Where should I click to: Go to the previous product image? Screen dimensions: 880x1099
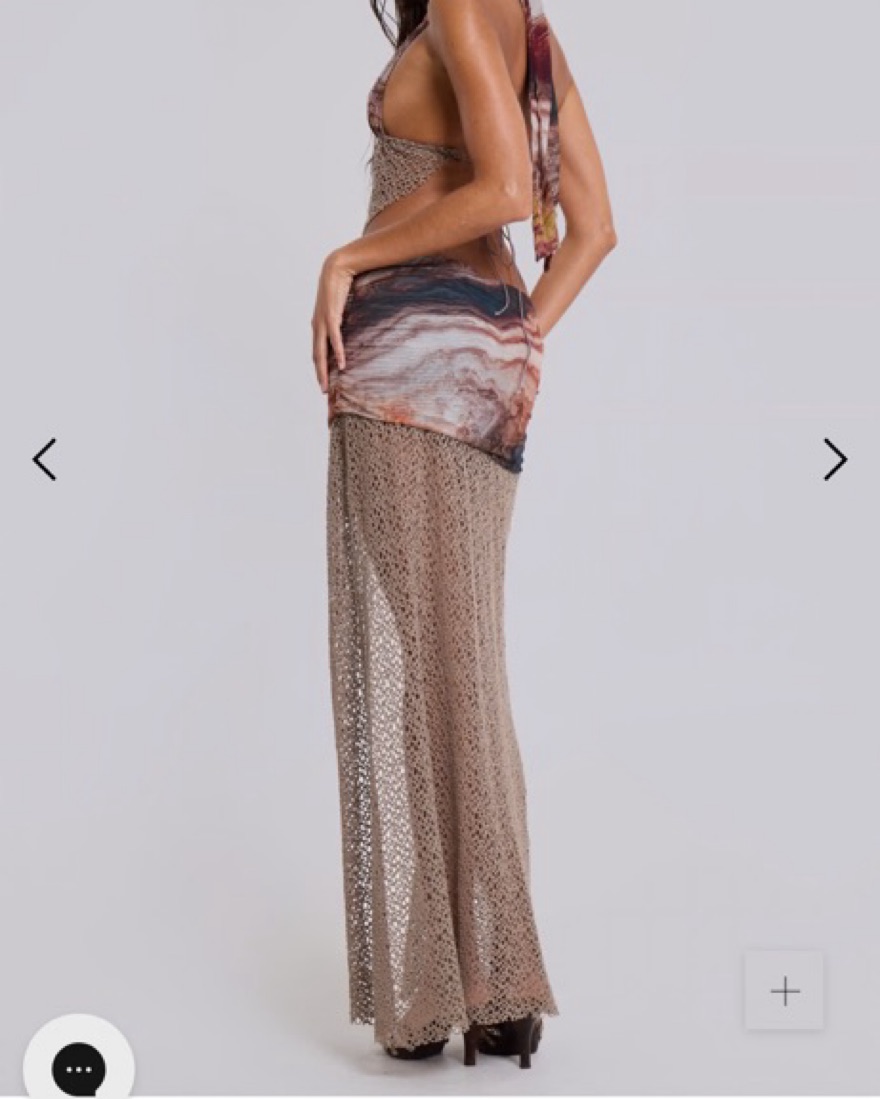pos(44,460)
